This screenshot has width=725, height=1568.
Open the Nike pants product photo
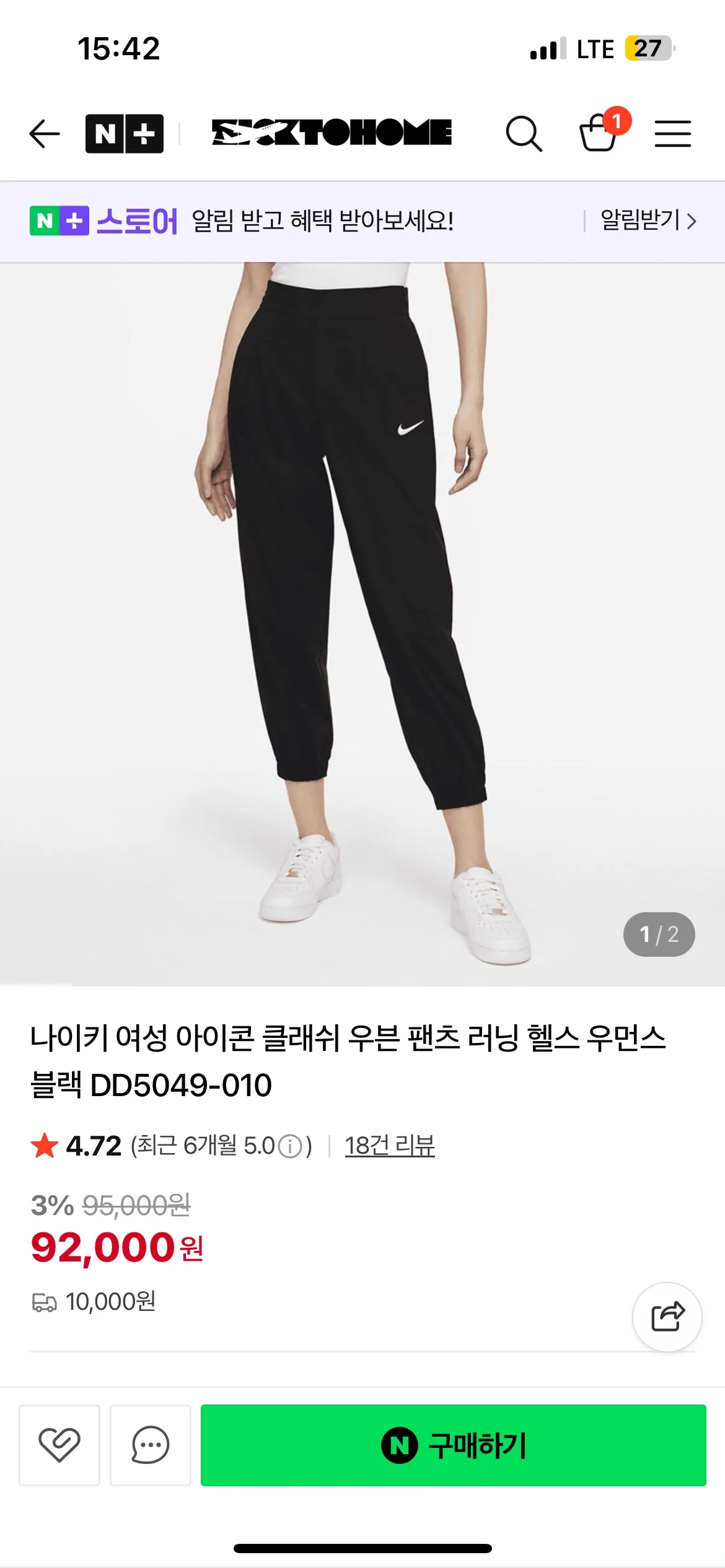point(362,619)
